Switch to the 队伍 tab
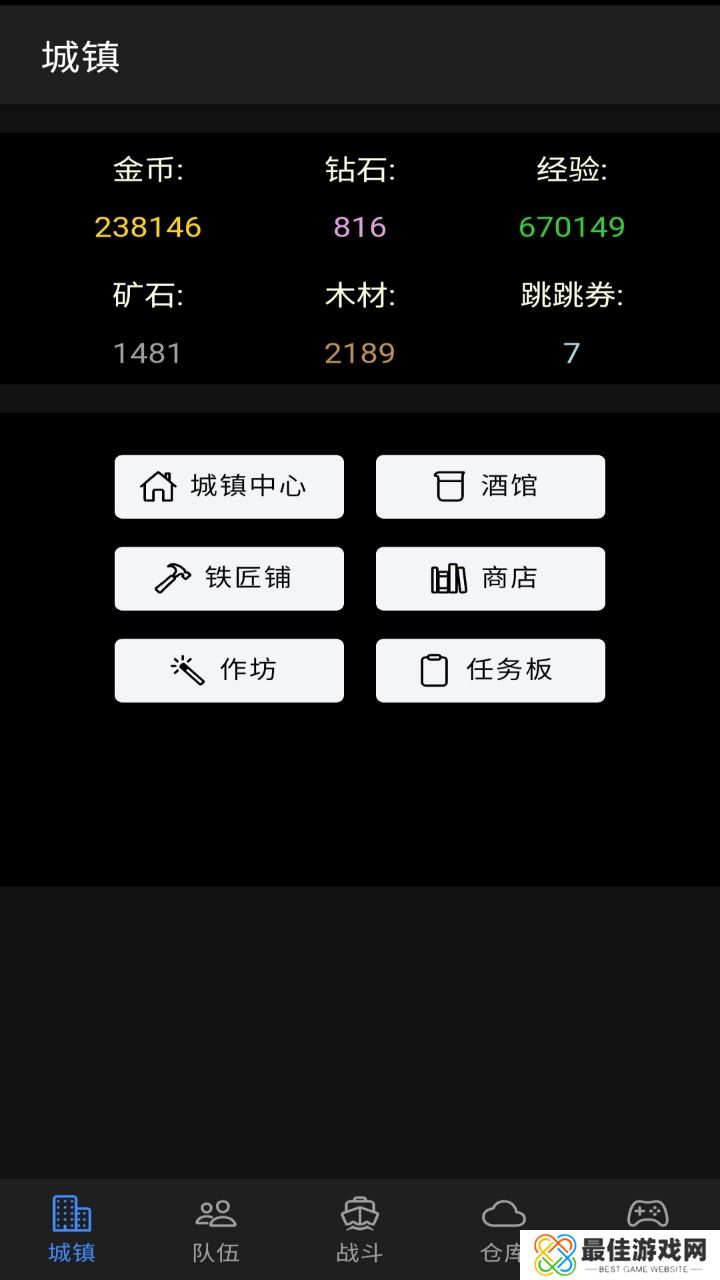This screenshot has width=720, height=1280. pos(215,1230)
